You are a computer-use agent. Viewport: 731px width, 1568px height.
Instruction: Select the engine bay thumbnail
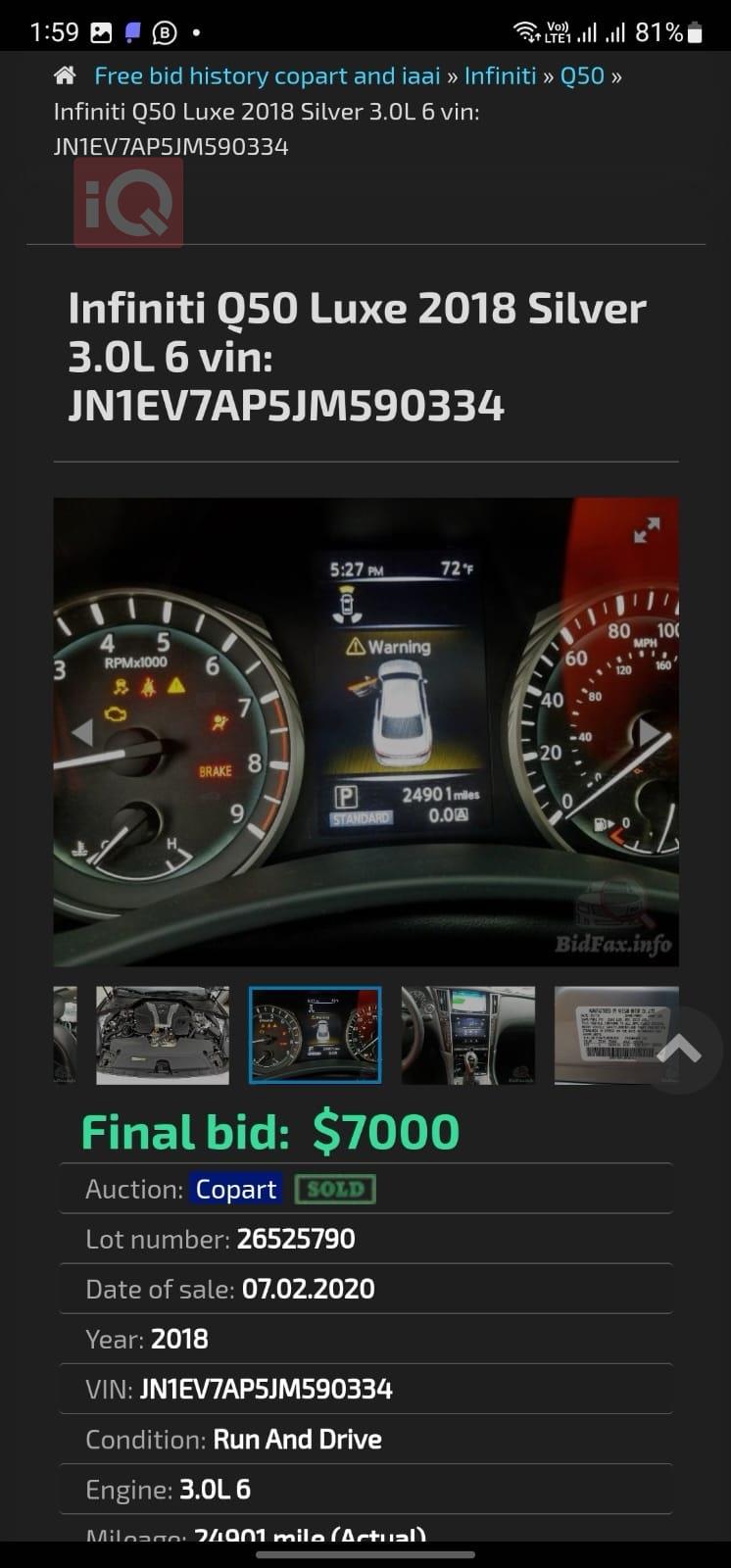[x=163, y=1035]
